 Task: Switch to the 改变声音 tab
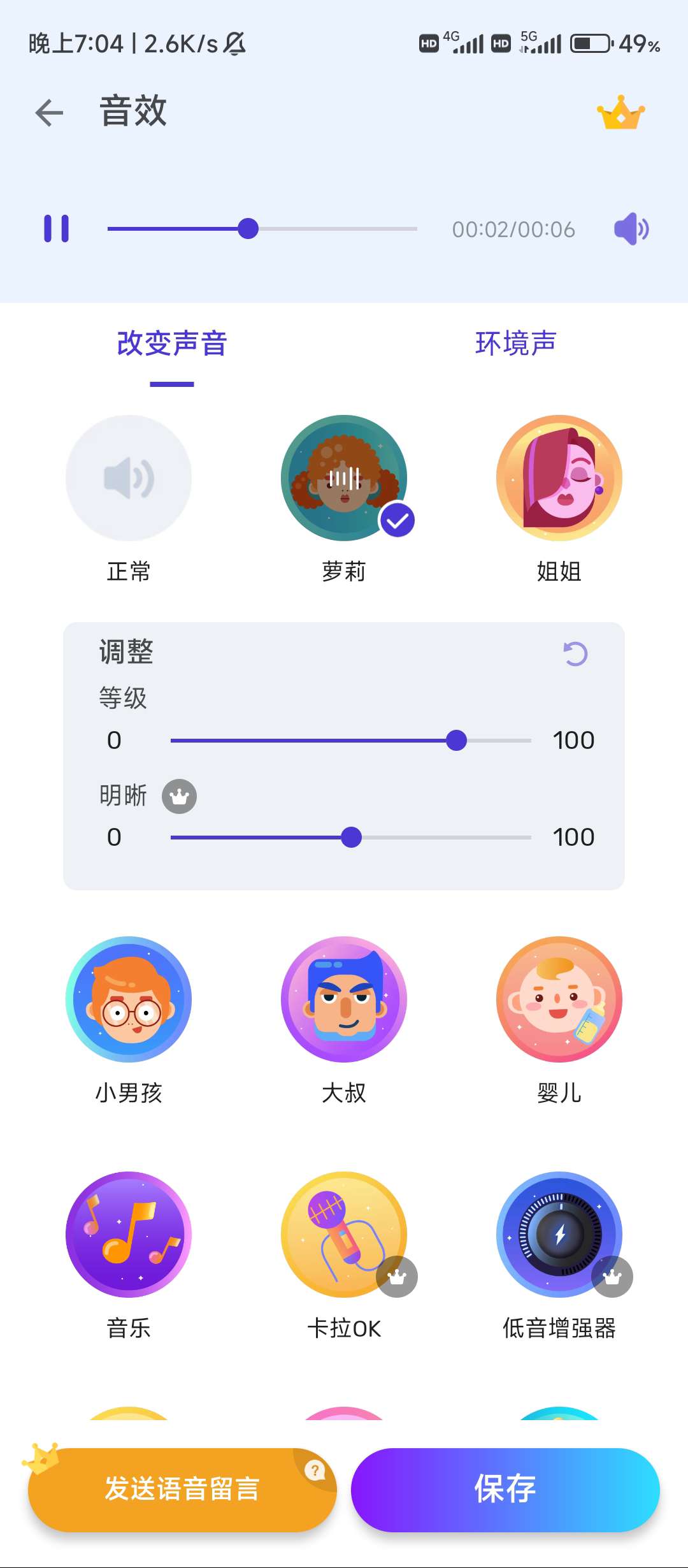171,342
